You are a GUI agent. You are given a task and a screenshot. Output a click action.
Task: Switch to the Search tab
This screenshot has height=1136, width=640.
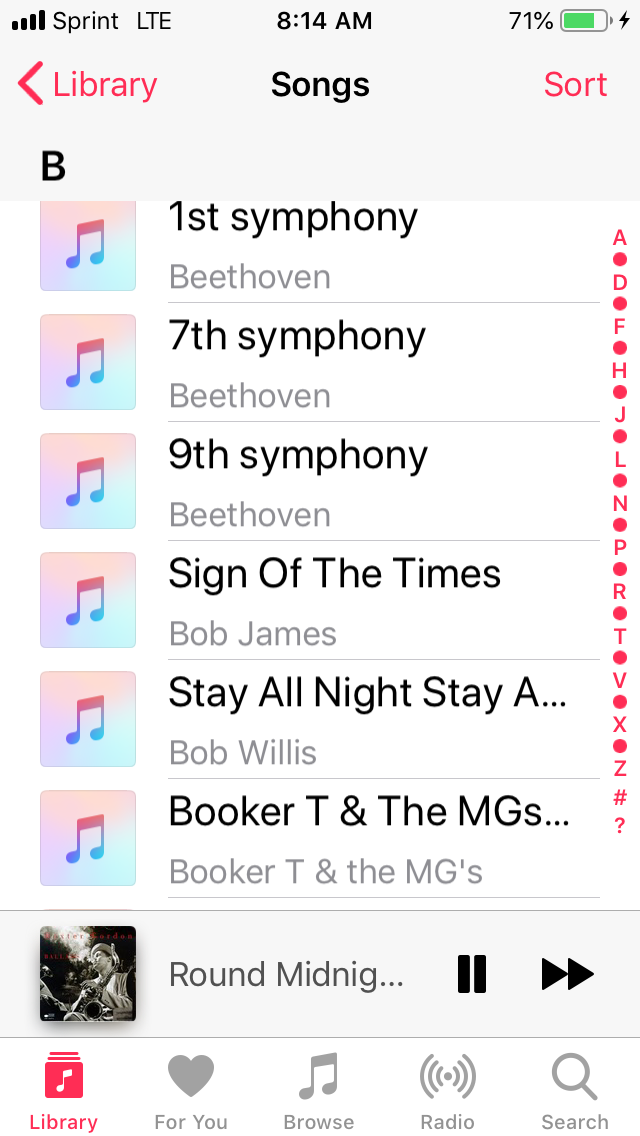coord(575,1090)
